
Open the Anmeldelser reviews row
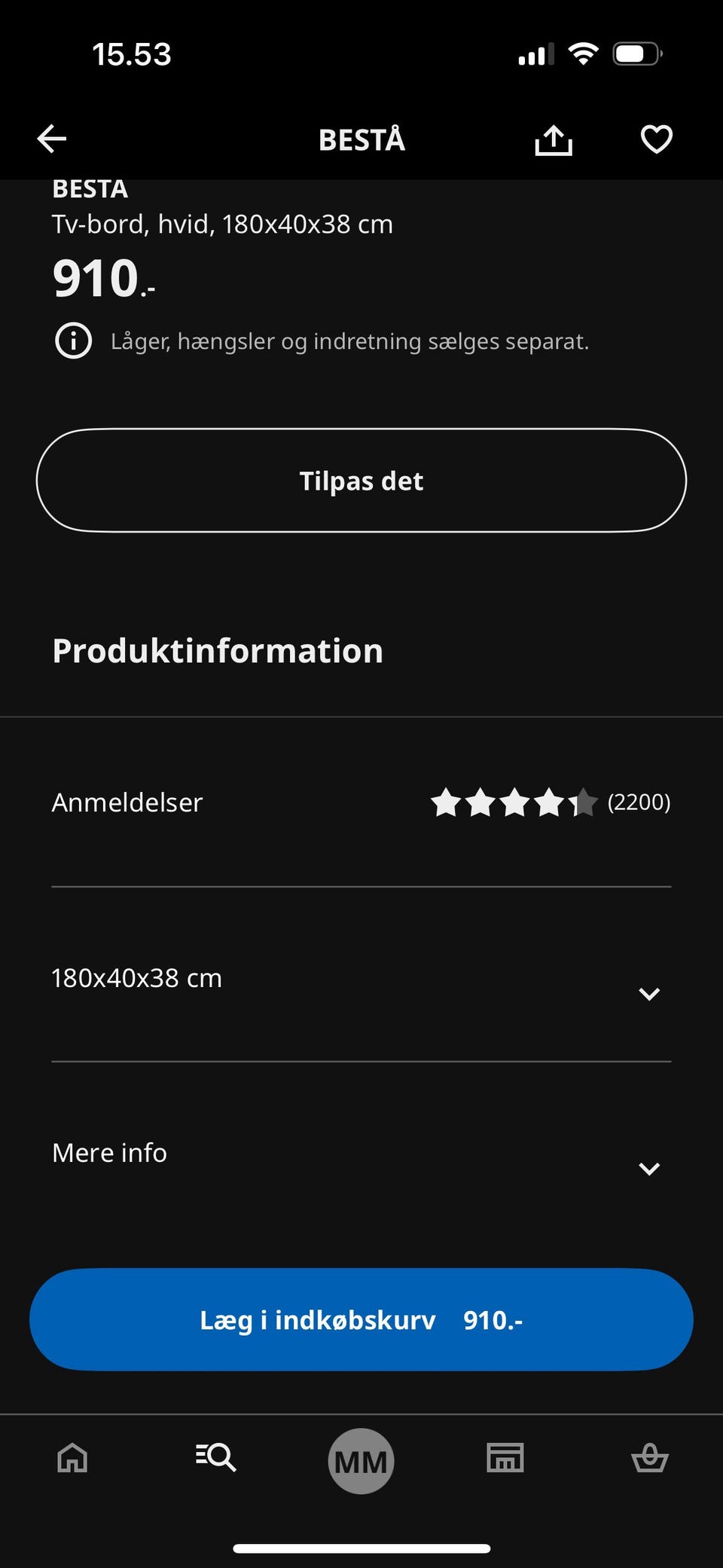pyautogui.click(x=361, y=802)
